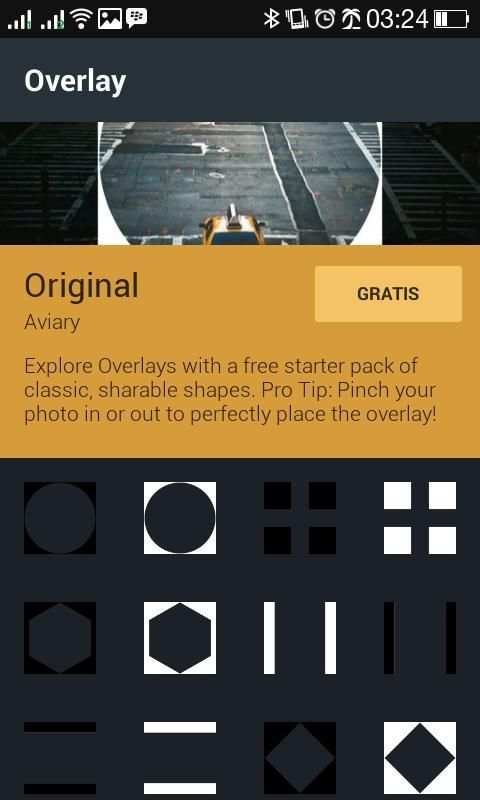
Task: Choose the white circle overlay thumbnail
Action: pyautogui.click(x=180, y=518)
